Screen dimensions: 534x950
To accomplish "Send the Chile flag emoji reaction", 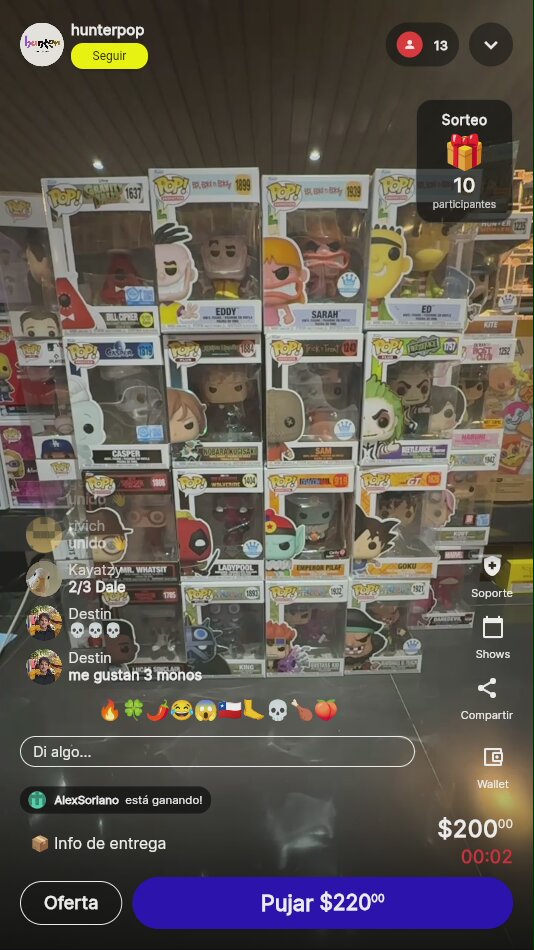I will click(x=230, y=710).
